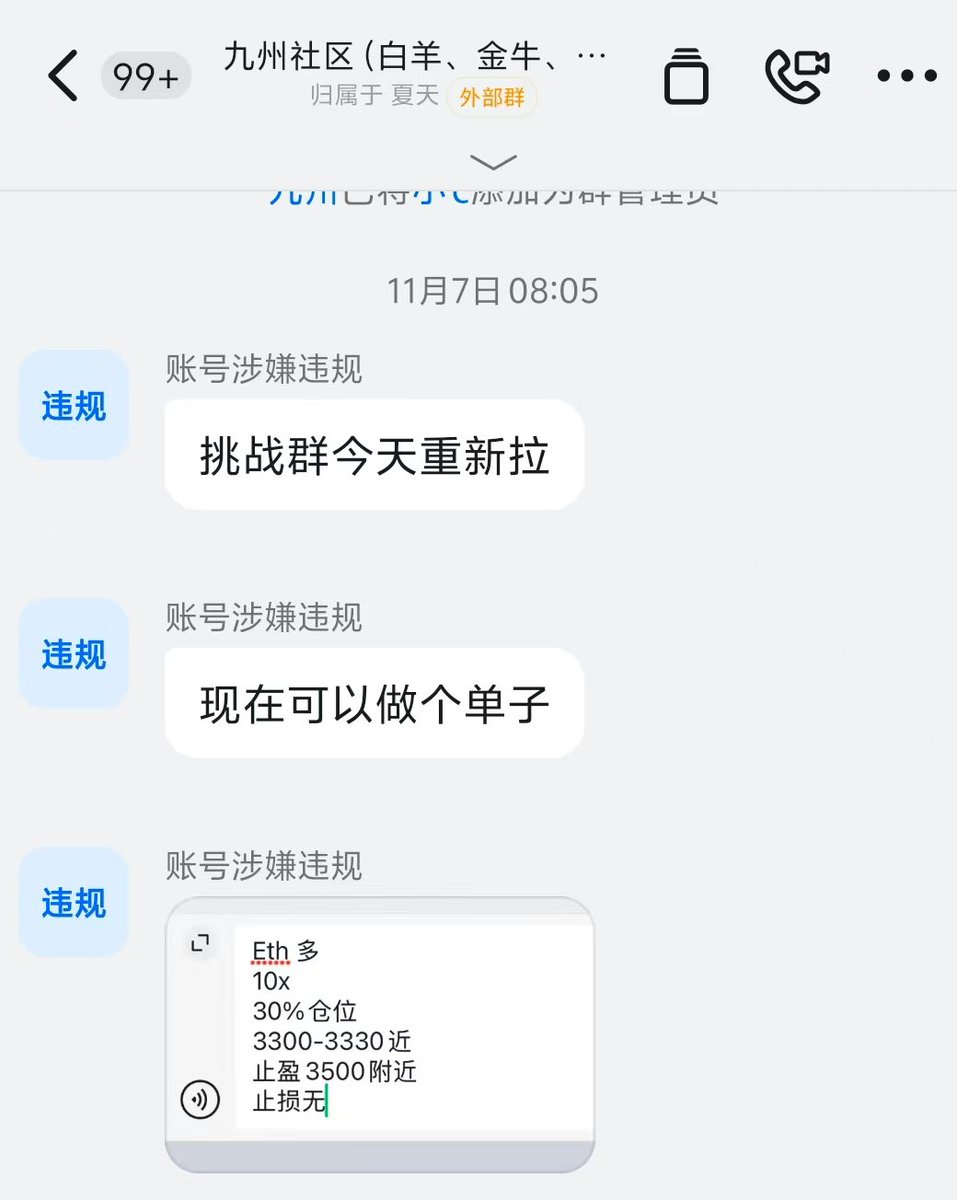Open the stacked-cards icon in the header
957x1200 pixels.
tap(686, 76)
